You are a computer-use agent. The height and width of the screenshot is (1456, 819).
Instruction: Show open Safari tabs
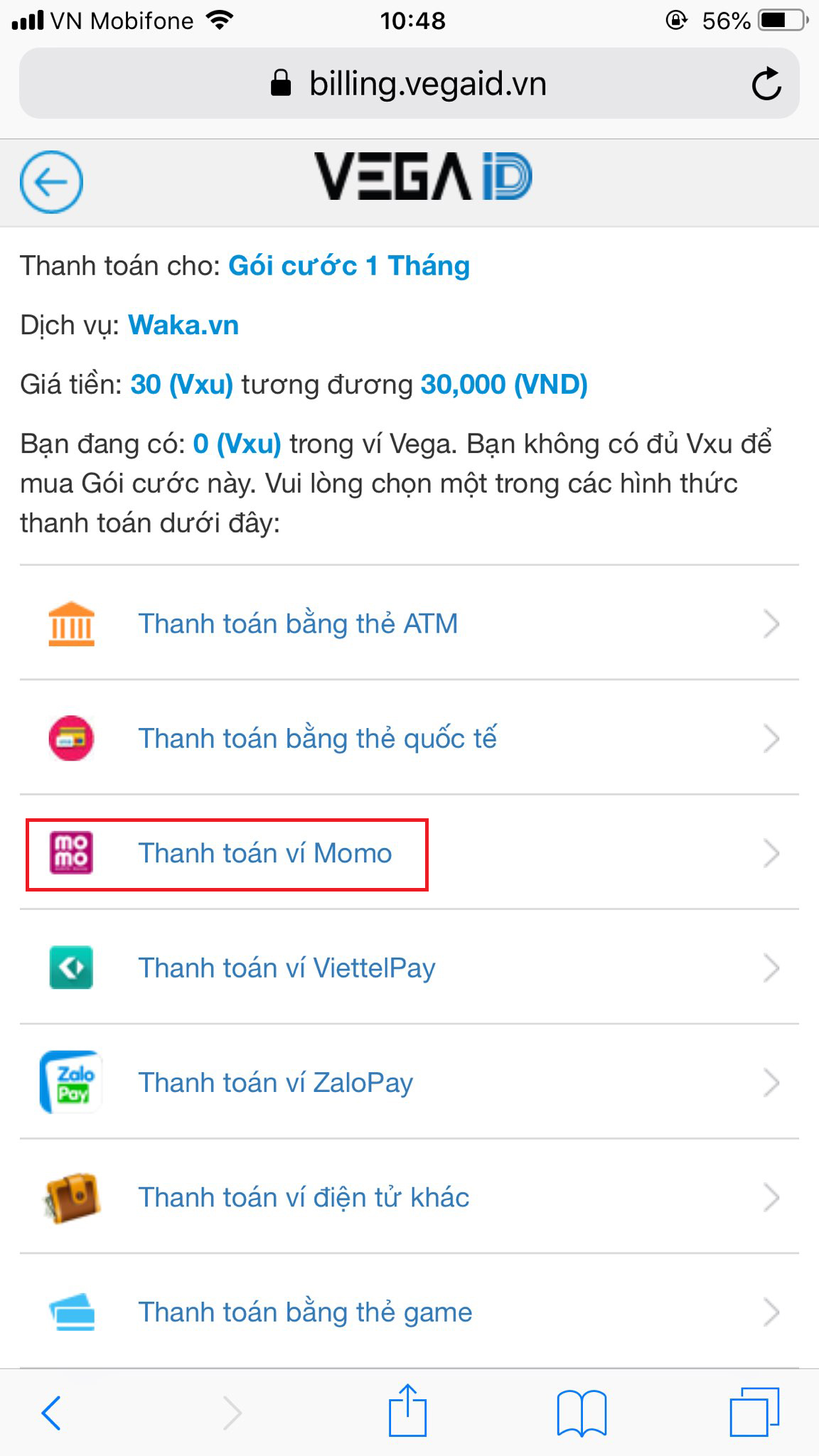754,1412
